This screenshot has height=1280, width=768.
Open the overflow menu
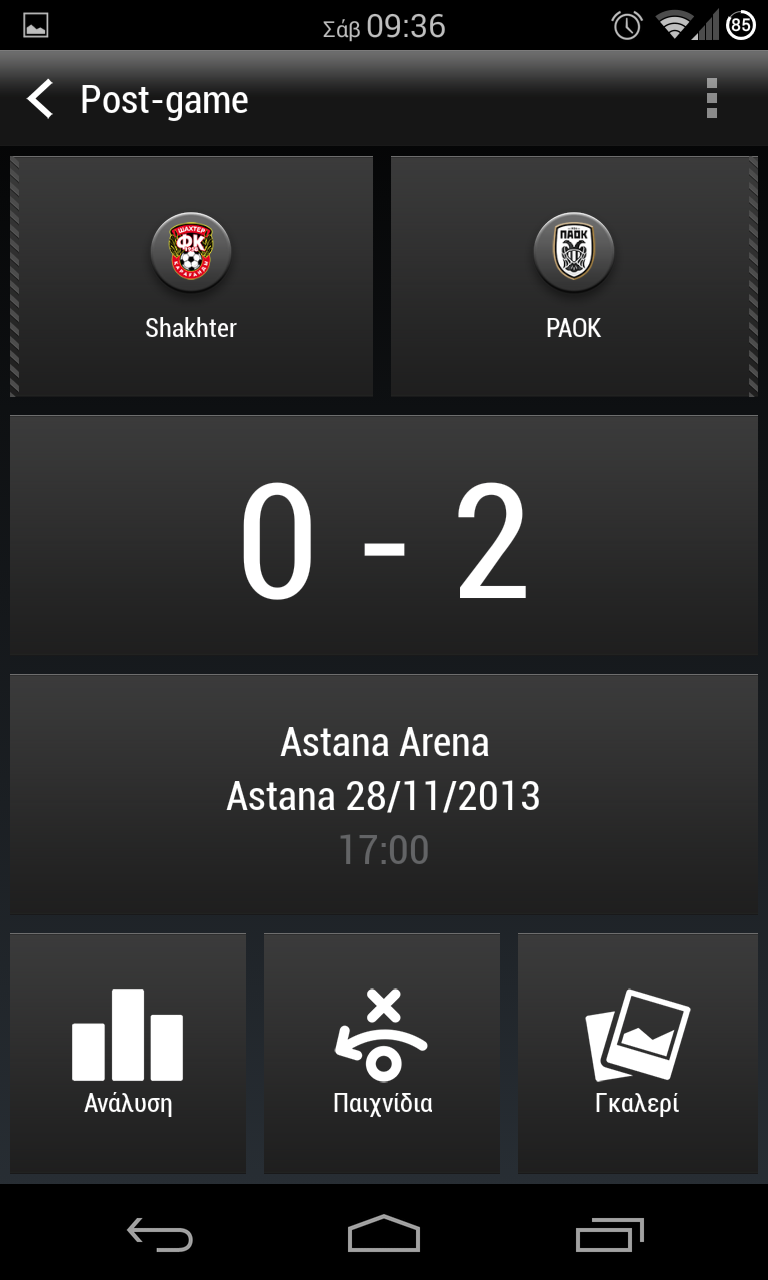(x=711, y=99)
